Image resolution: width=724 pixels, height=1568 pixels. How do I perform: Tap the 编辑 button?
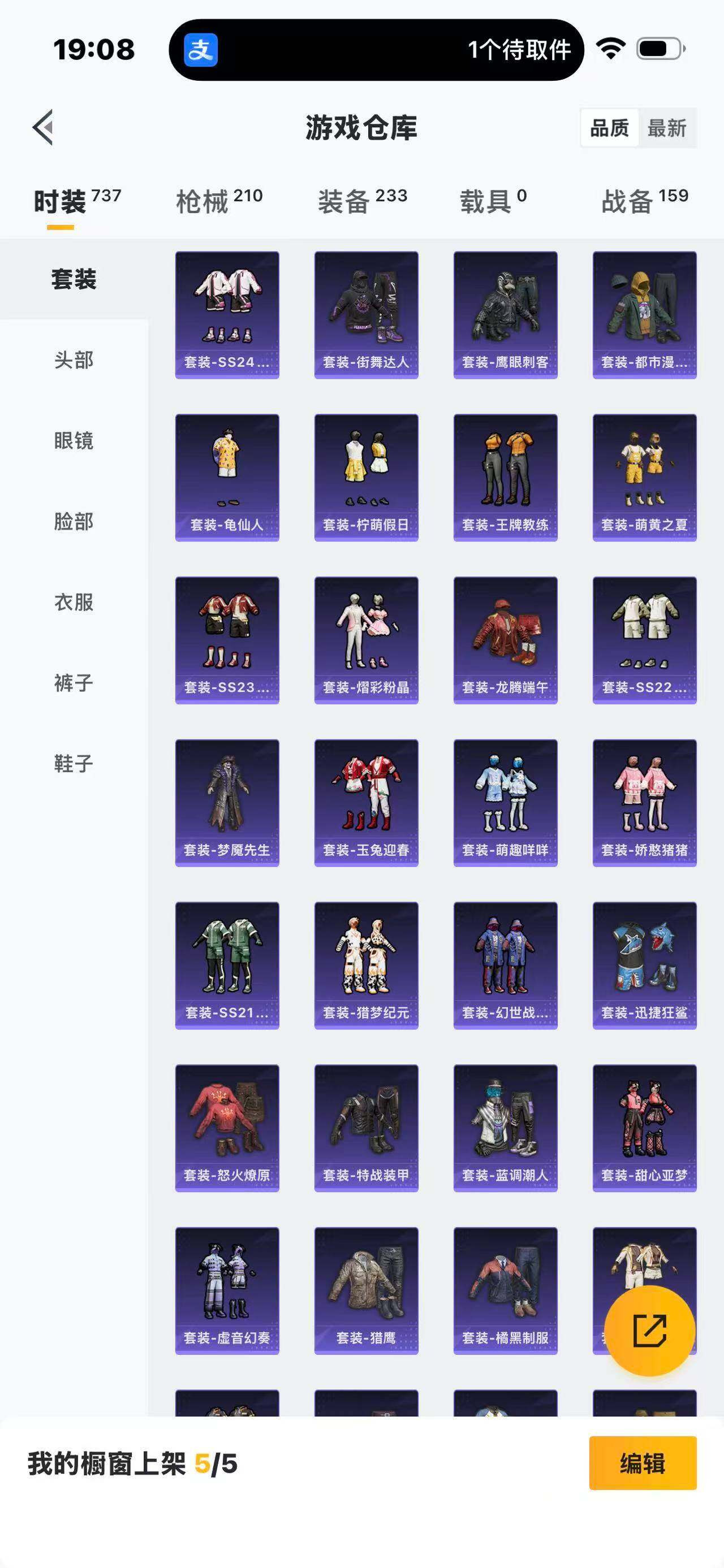(x=643, y=1463)
